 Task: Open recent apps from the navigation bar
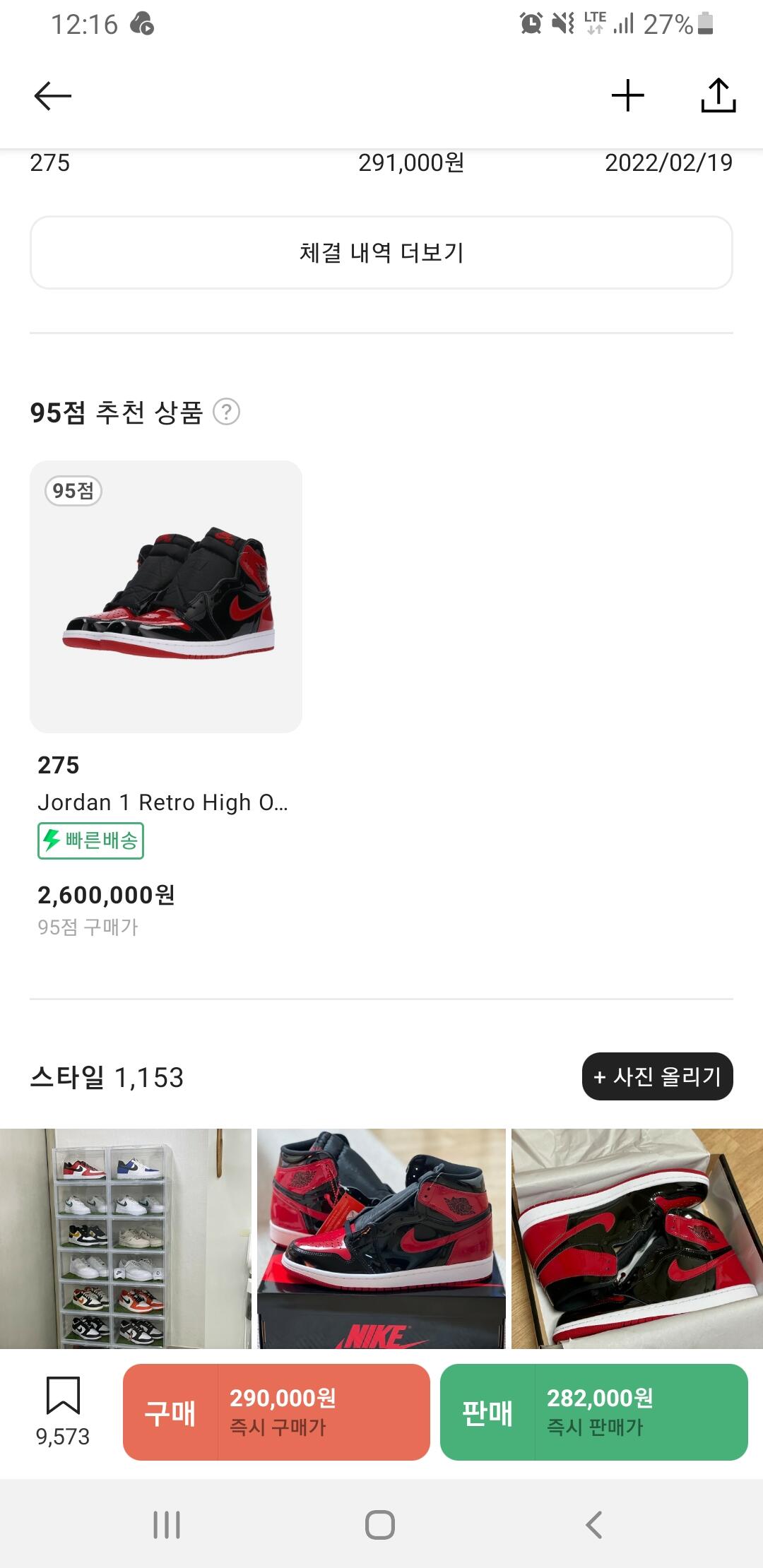(167, 1524)
